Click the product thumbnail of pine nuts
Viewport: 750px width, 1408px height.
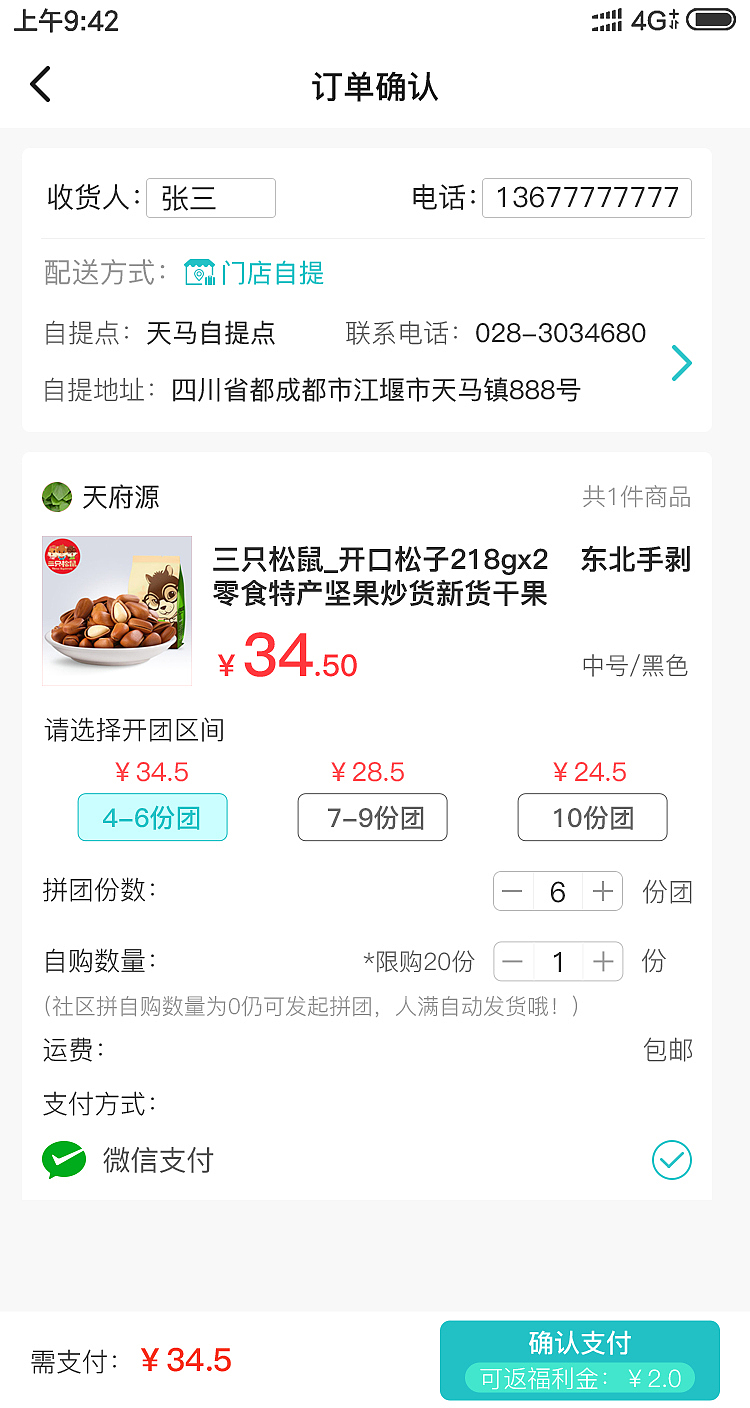click(x=116, y=610)
